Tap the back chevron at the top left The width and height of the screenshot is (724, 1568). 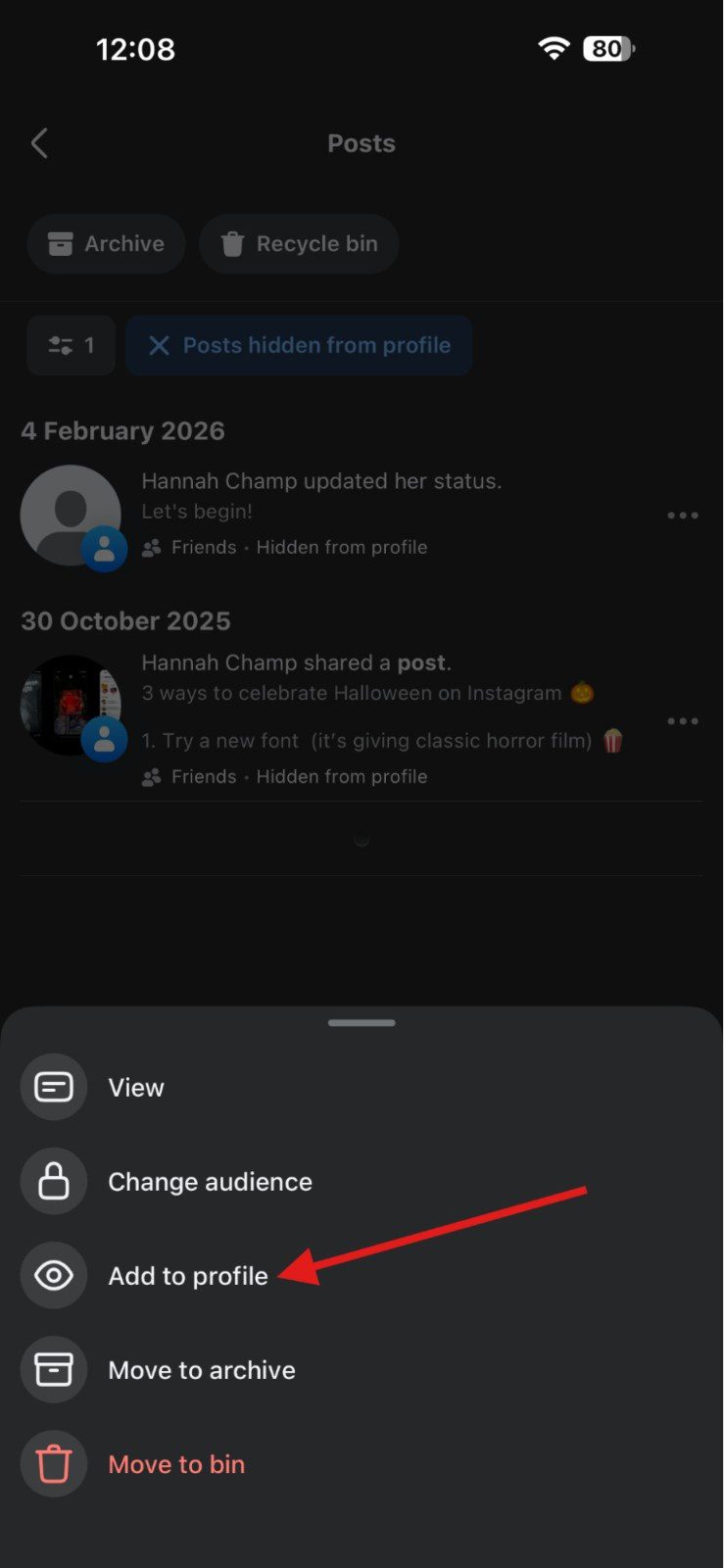point(39,143)
